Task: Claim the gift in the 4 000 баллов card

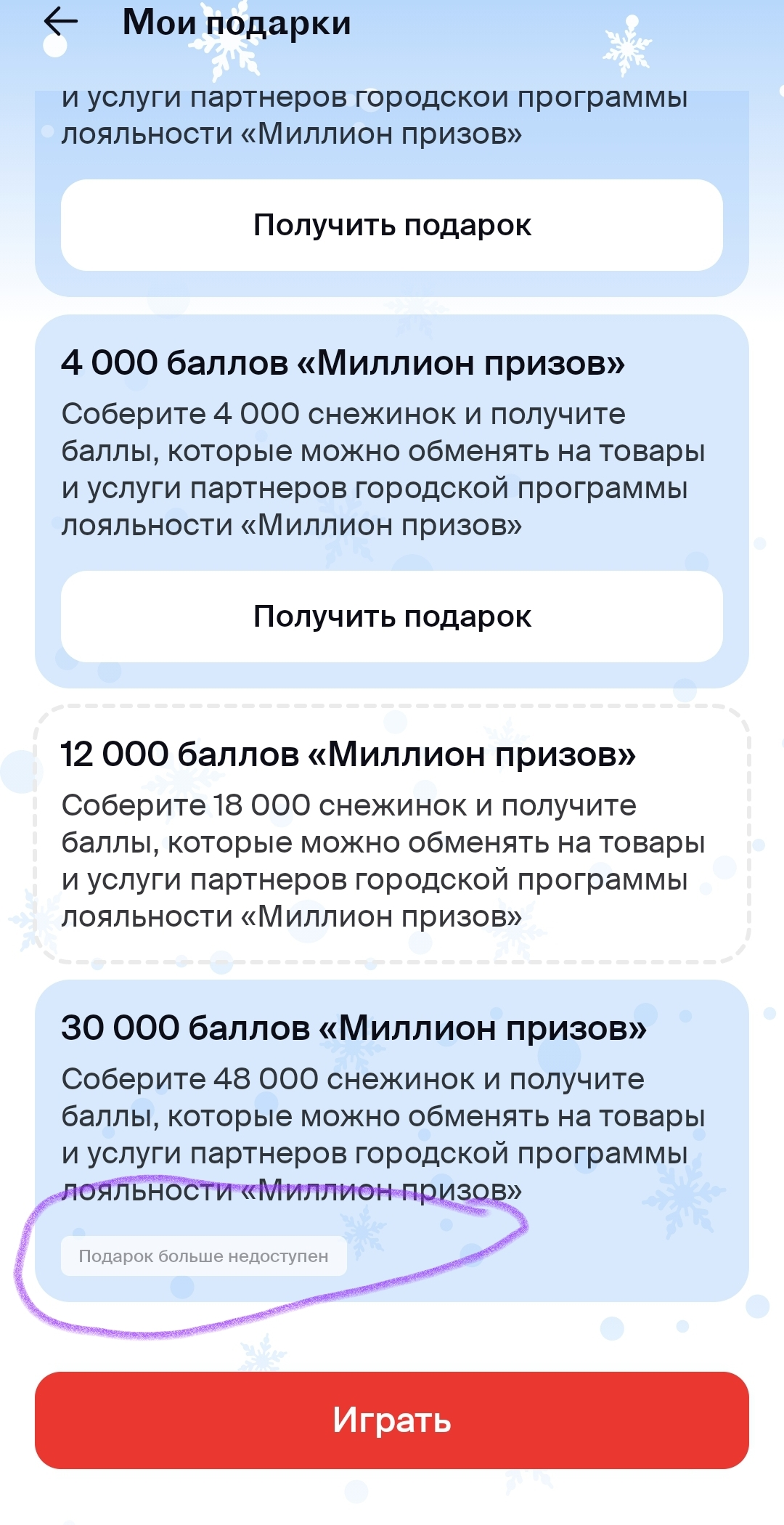Action: tap(392, 617)
